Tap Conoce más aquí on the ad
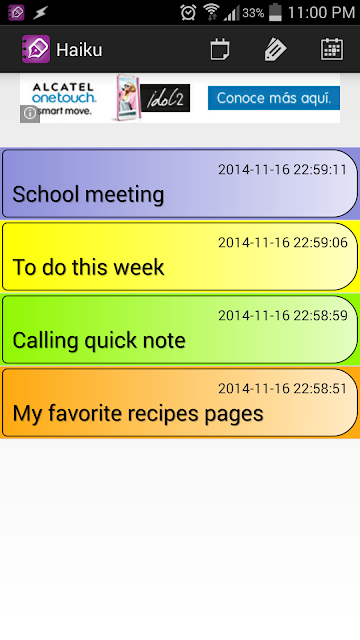Image resolution: width=360 pixels, height=640 pixels. (x=274, y=98)
